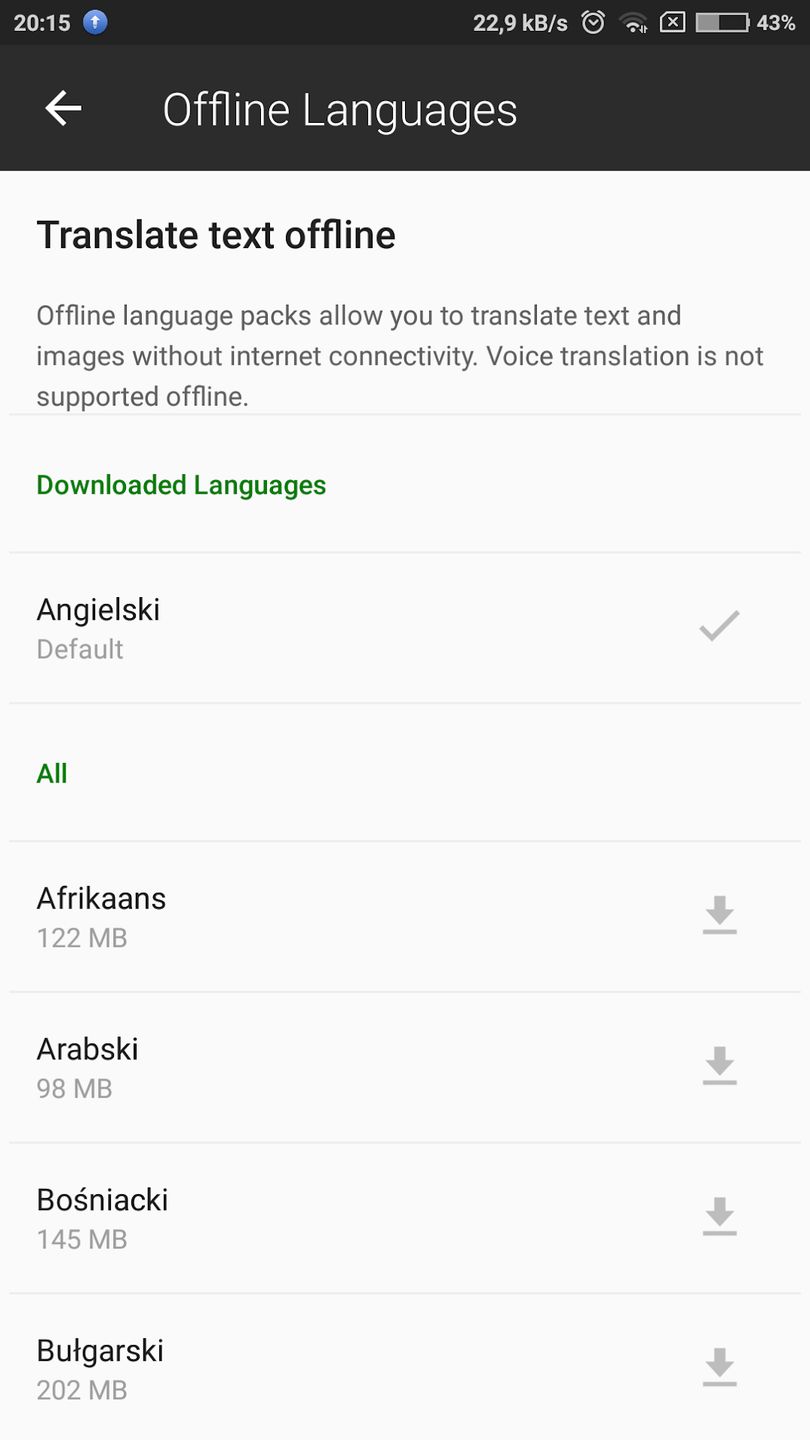Go back from Offline Languages
810x1440 pixels.
63,108
